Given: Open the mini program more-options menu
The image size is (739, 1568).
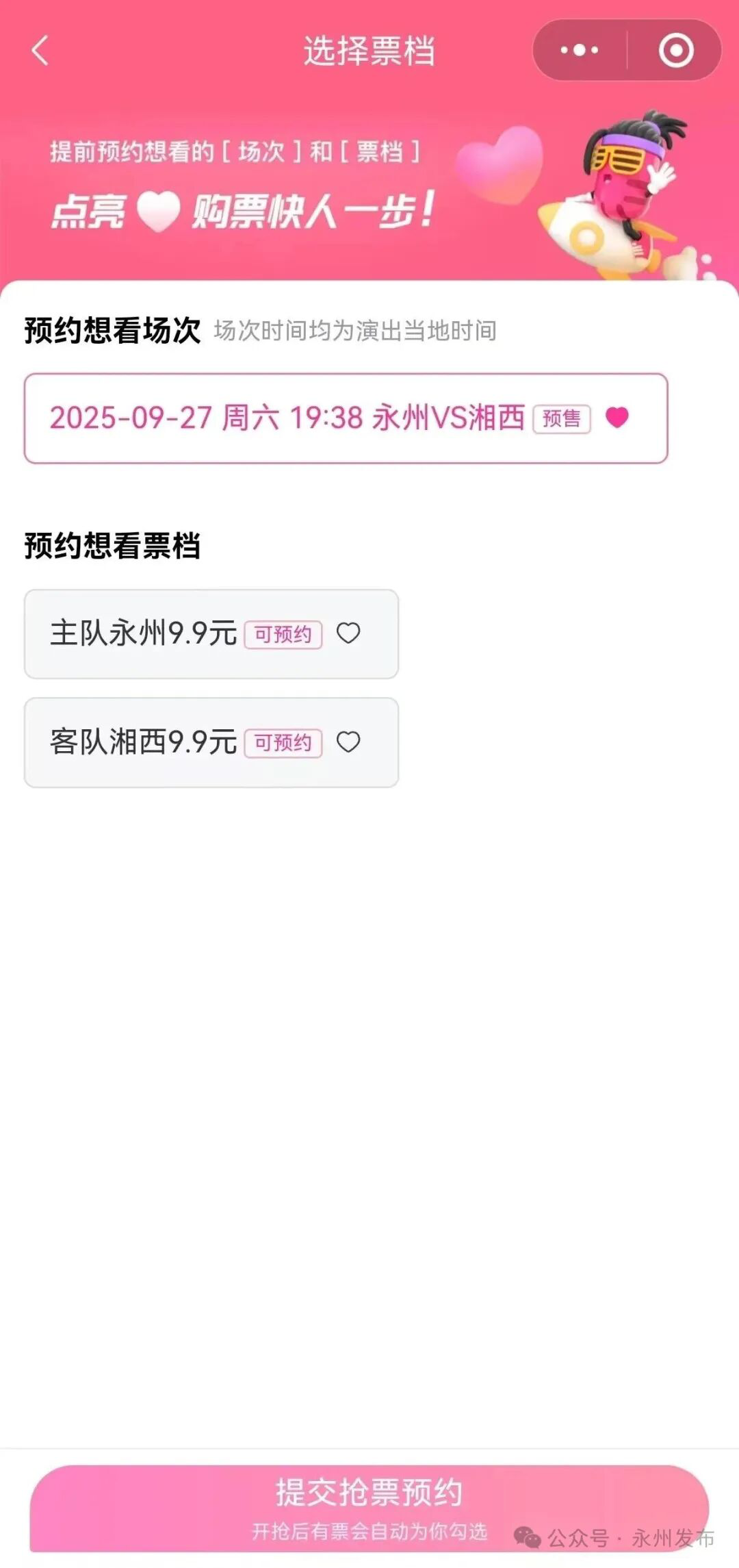Looking at the screenshot, I should [579, 50].
